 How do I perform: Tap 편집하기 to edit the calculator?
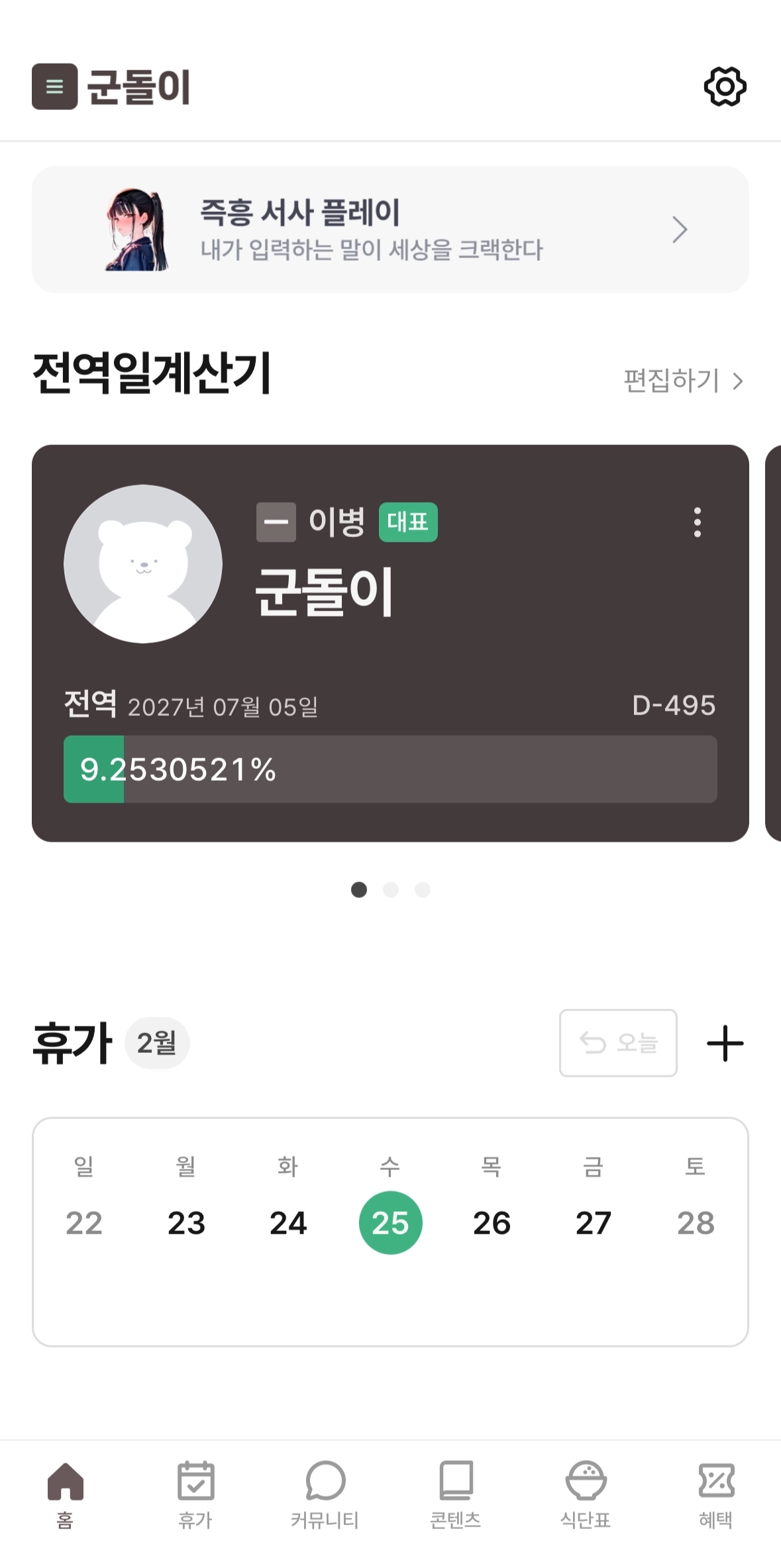click(x=683, y=381)
